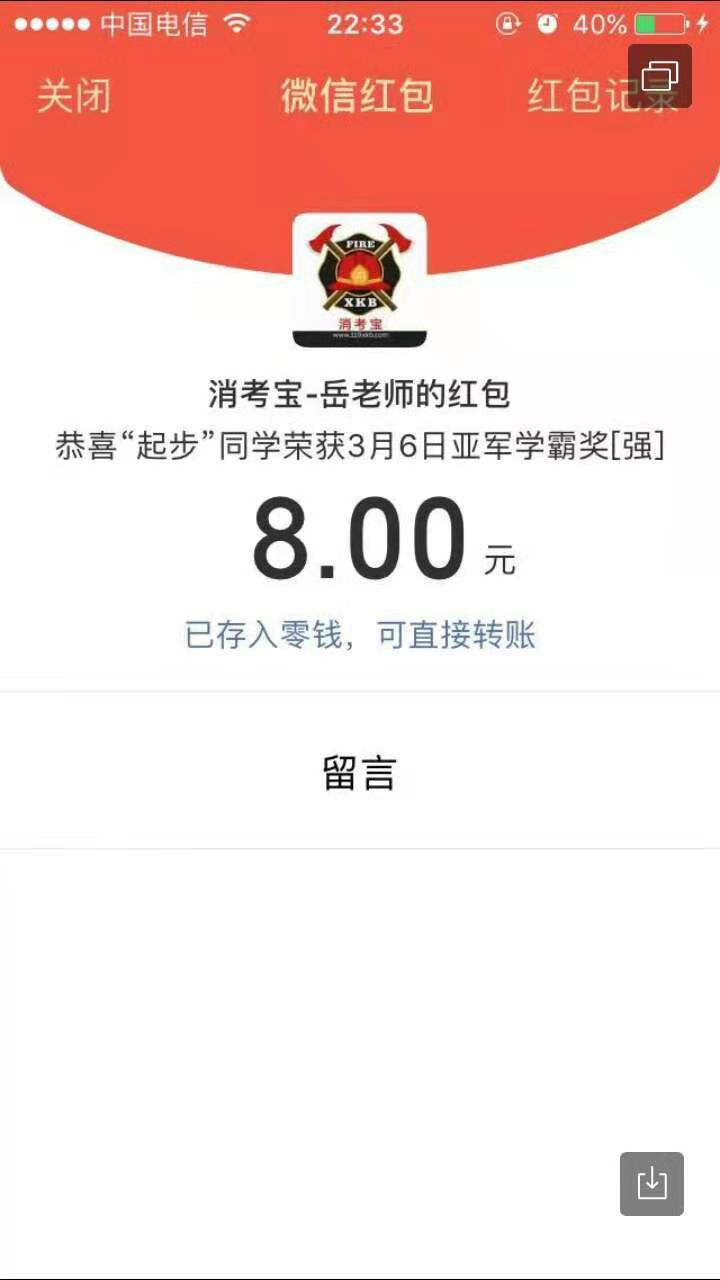Tap 关闭 to close the red packet
Image resolution: width=720 pixels, height=1280 pixels.
[74, 97]
